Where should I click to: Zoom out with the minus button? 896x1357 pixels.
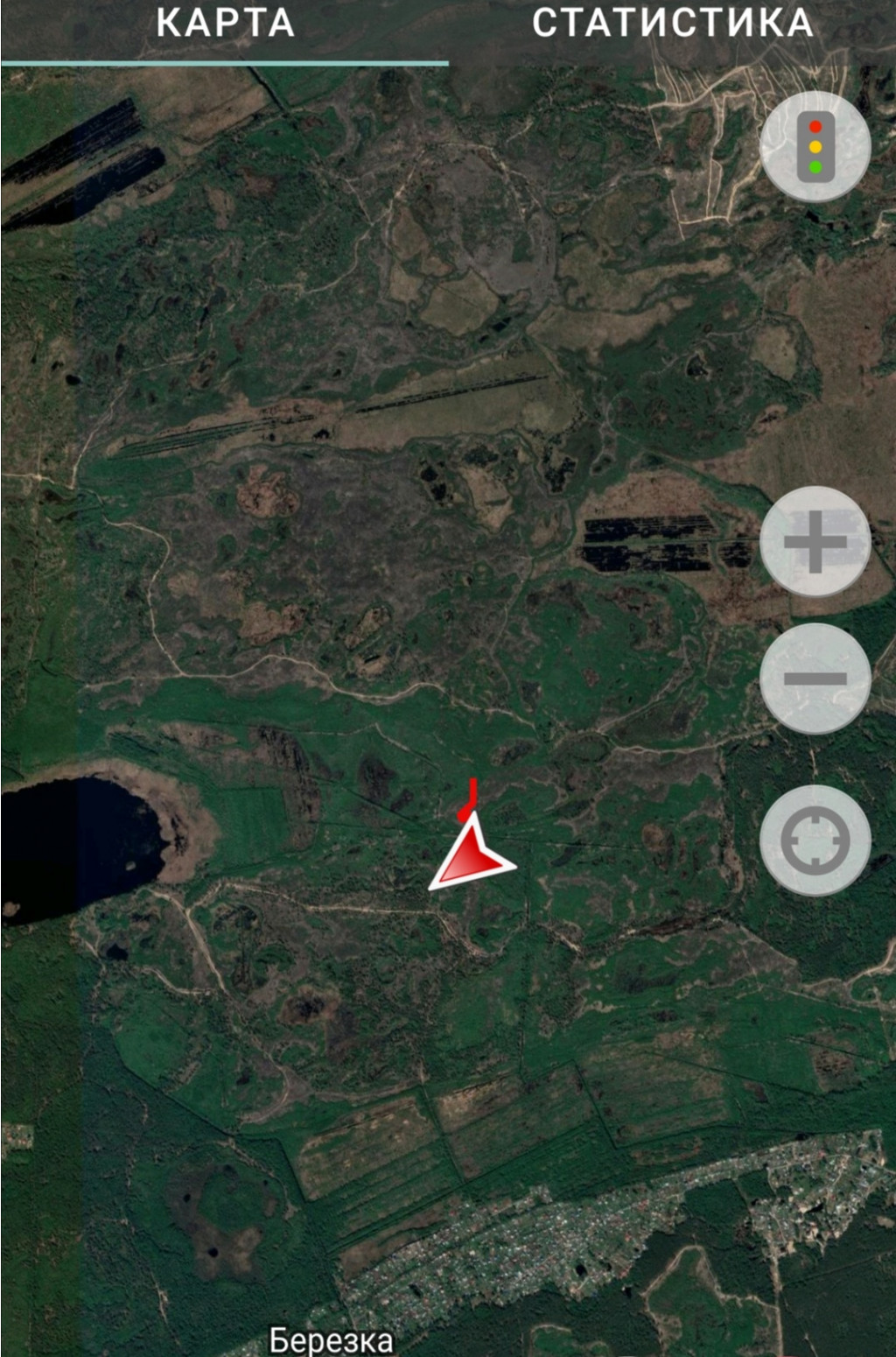tap(815, 678)
